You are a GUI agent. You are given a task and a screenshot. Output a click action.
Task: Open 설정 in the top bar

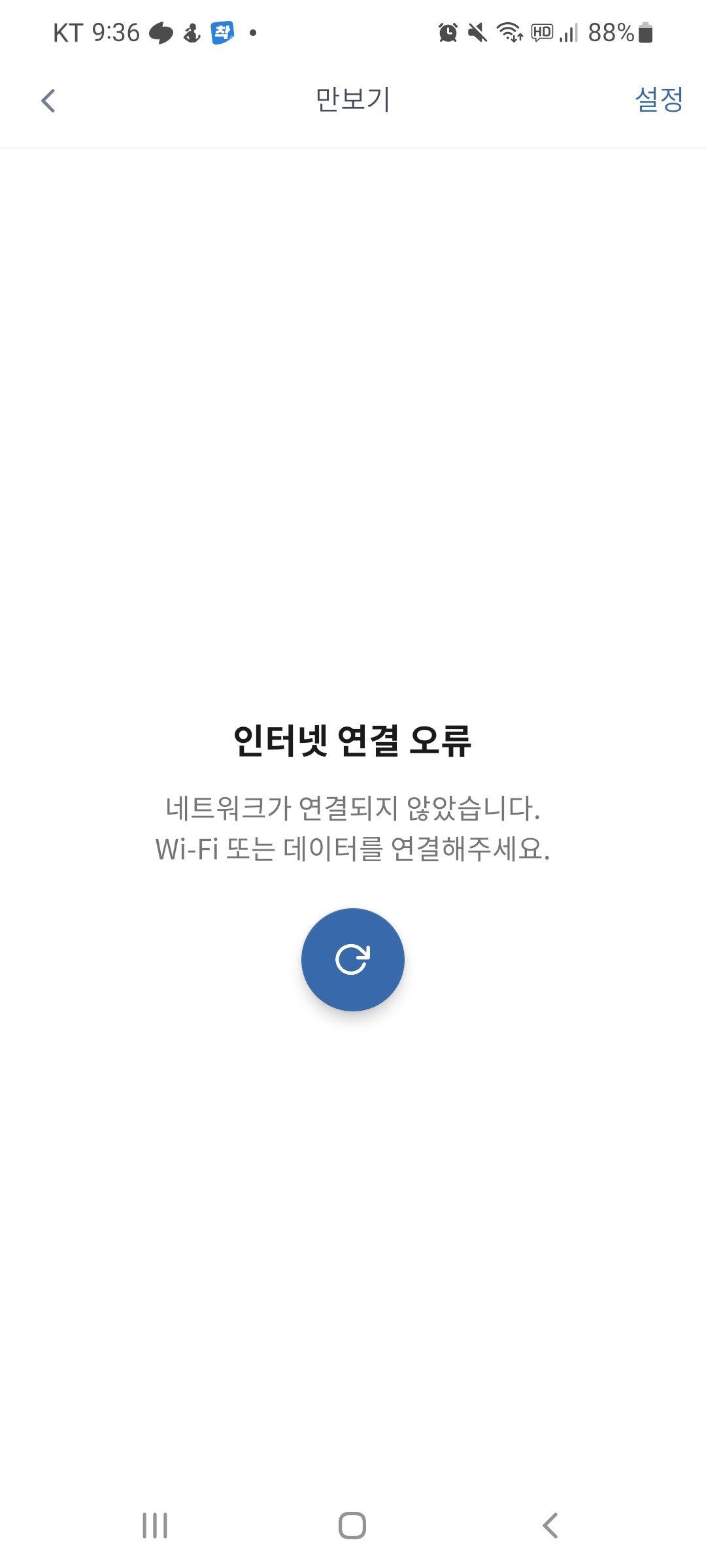pos(658,99)
